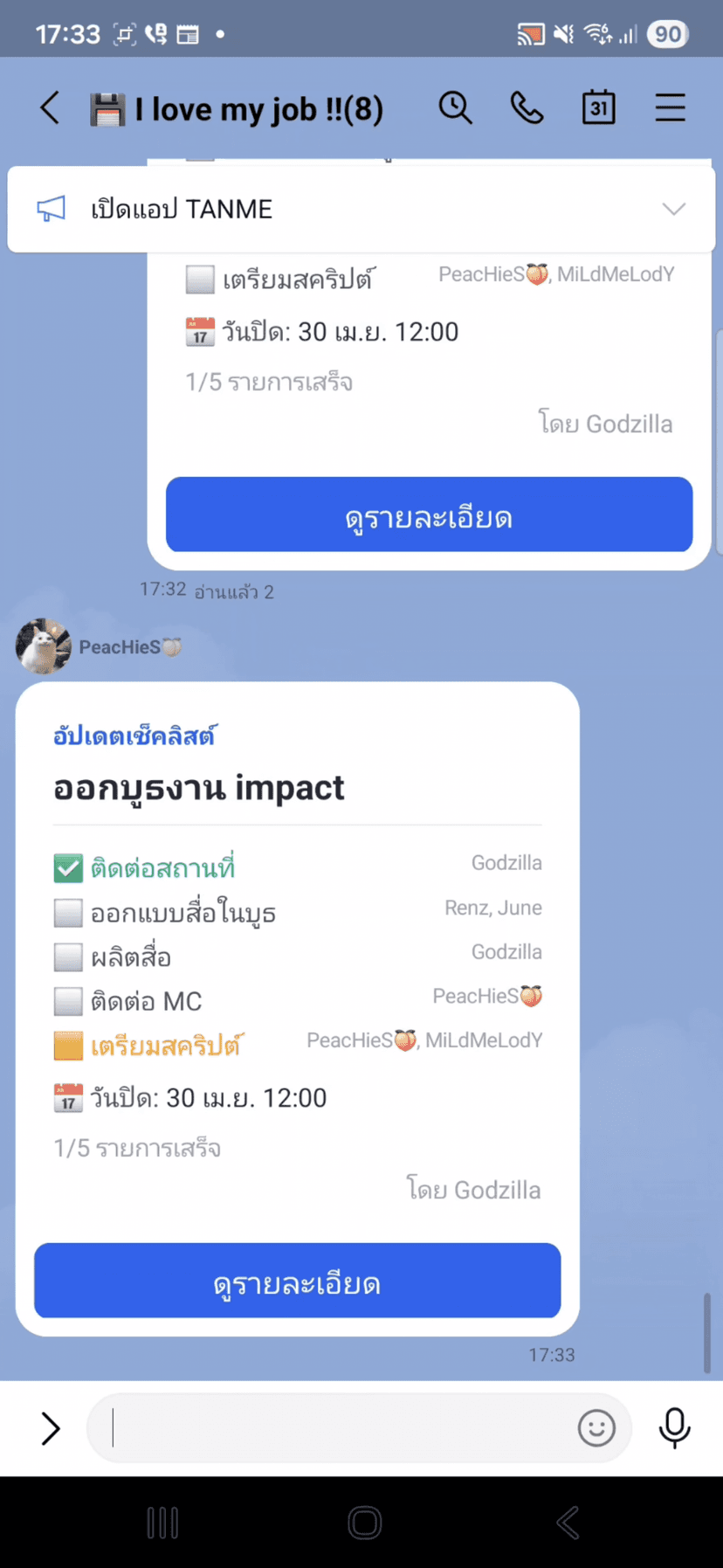This screenshot has height=1568, width=723.
Task: Tap the message input field
Action: pos(349,1427)
